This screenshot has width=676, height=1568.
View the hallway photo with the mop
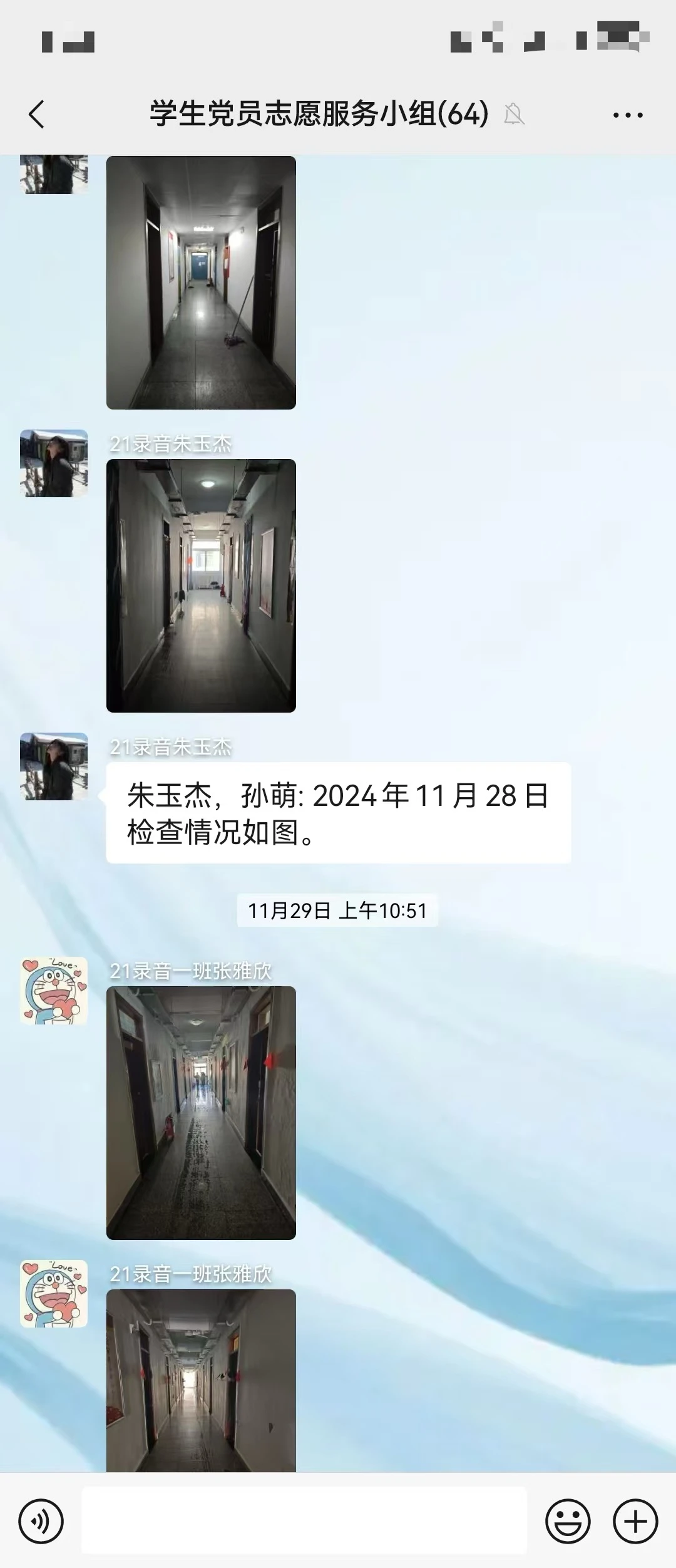pyautogui.click(x=201, y=282)
